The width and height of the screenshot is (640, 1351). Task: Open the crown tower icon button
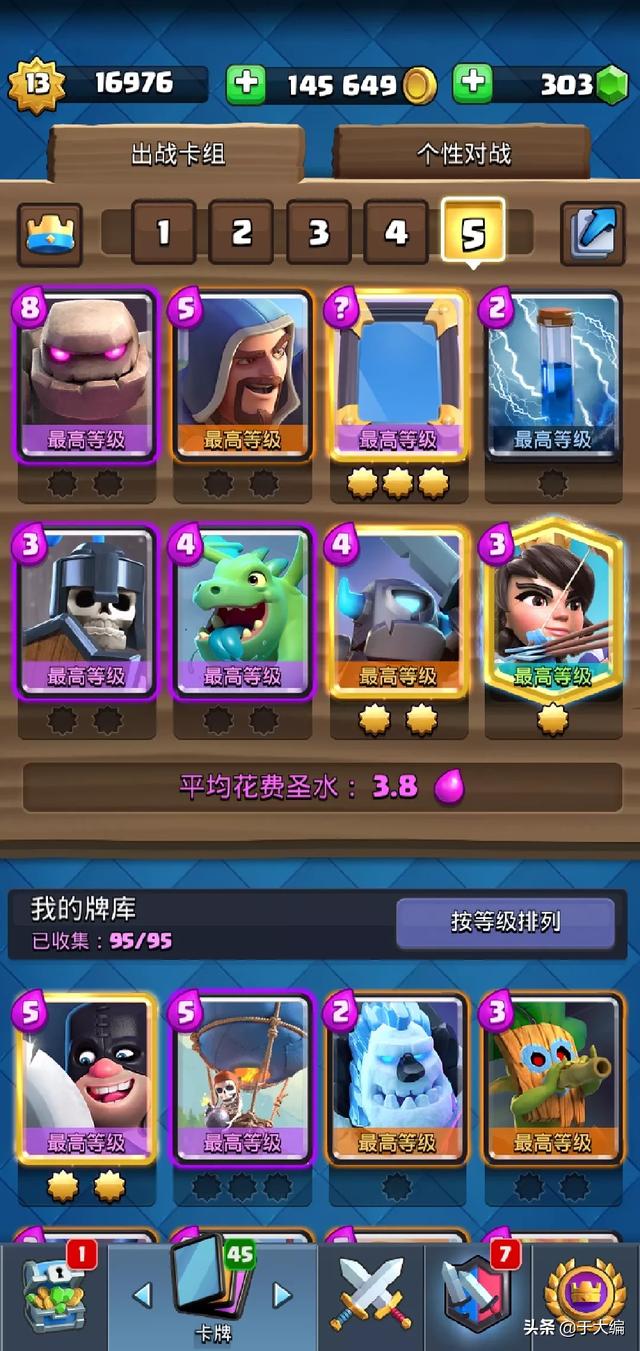coord(50,233)
